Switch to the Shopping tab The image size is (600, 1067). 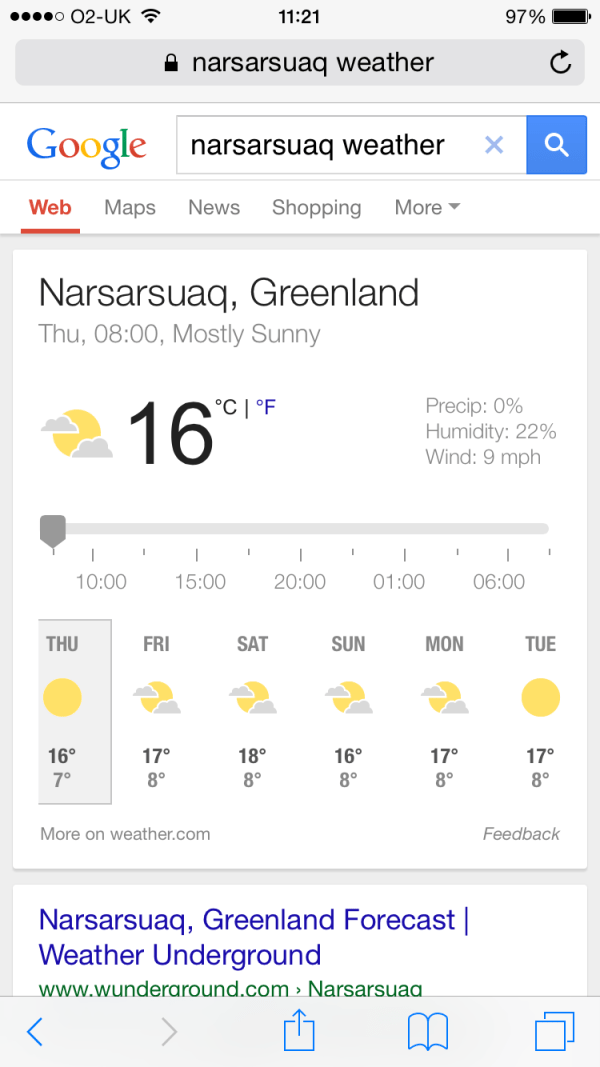316,207
